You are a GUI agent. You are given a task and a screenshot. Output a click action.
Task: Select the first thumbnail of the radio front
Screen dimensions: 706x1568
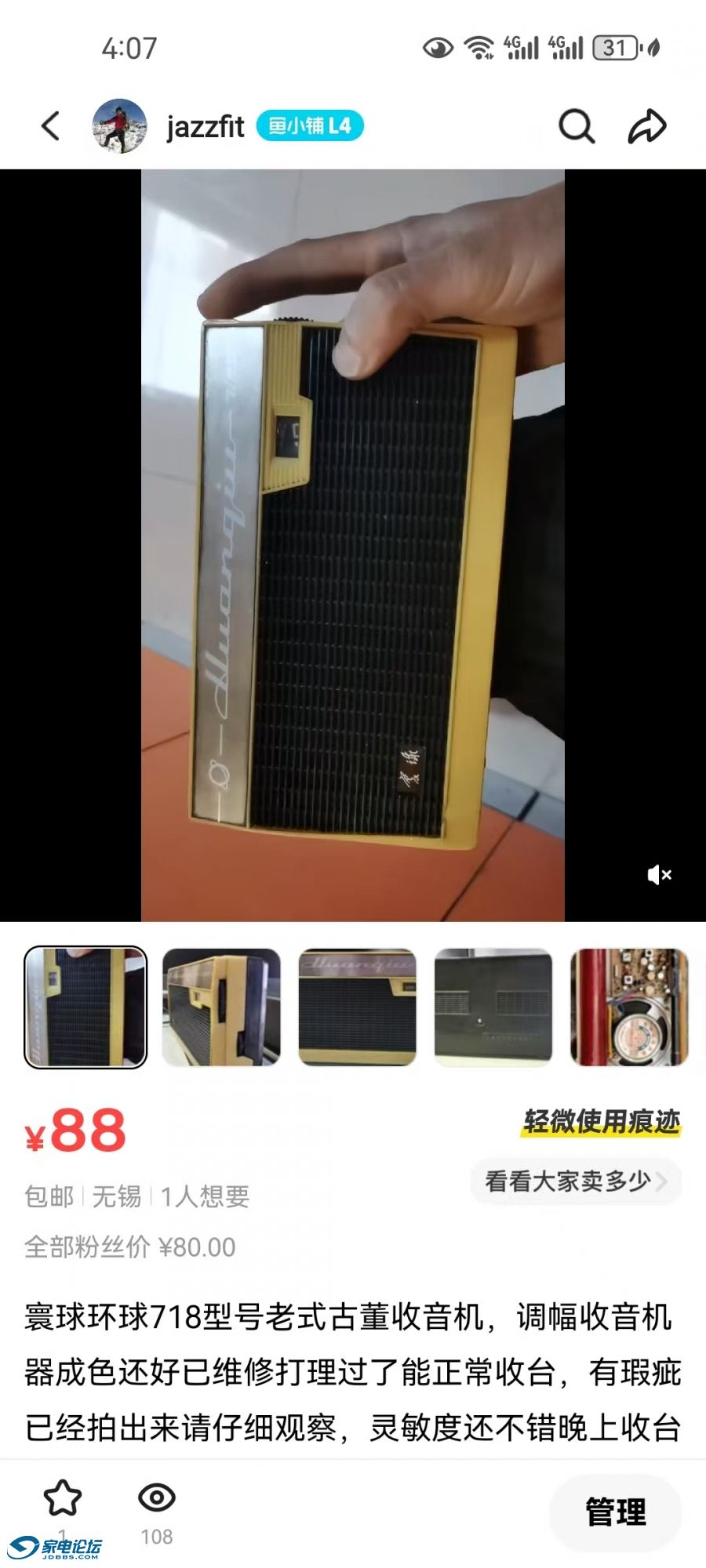point(86,1007)
